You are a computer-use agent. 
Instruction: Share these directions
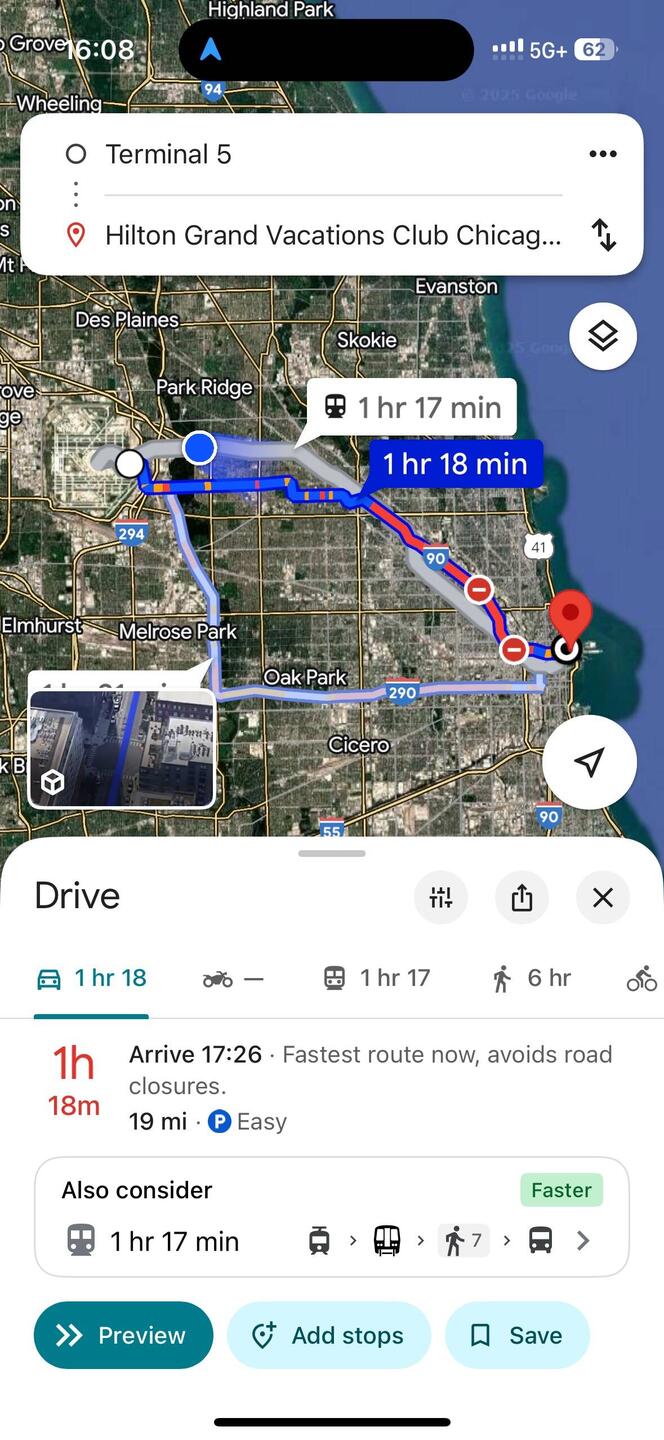(x=521, y=897)
